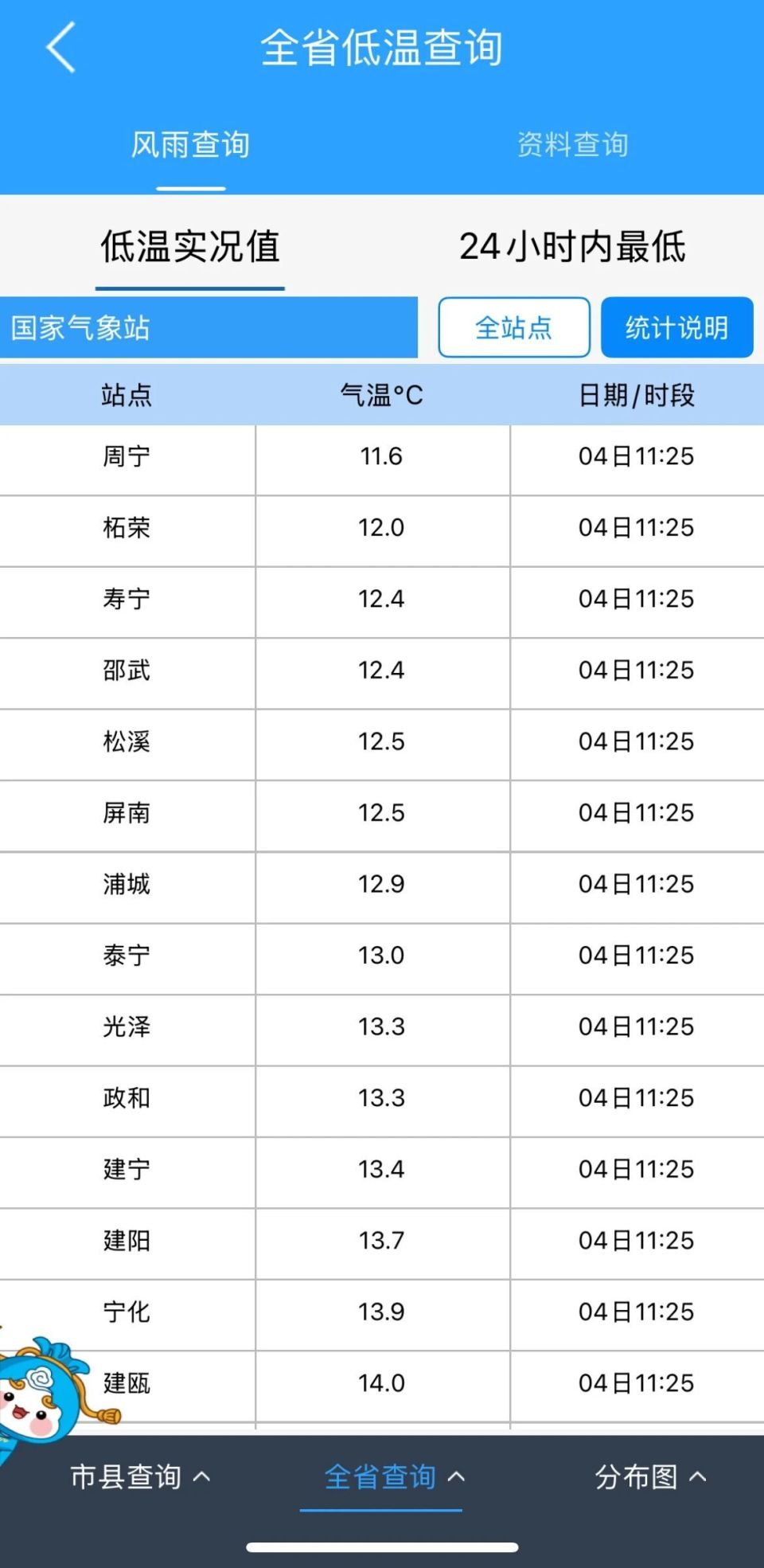Viewport: 764px width, 1568px height.
Task: Select the 浦城 temperature entry
Action: click(x=382, y=884)
